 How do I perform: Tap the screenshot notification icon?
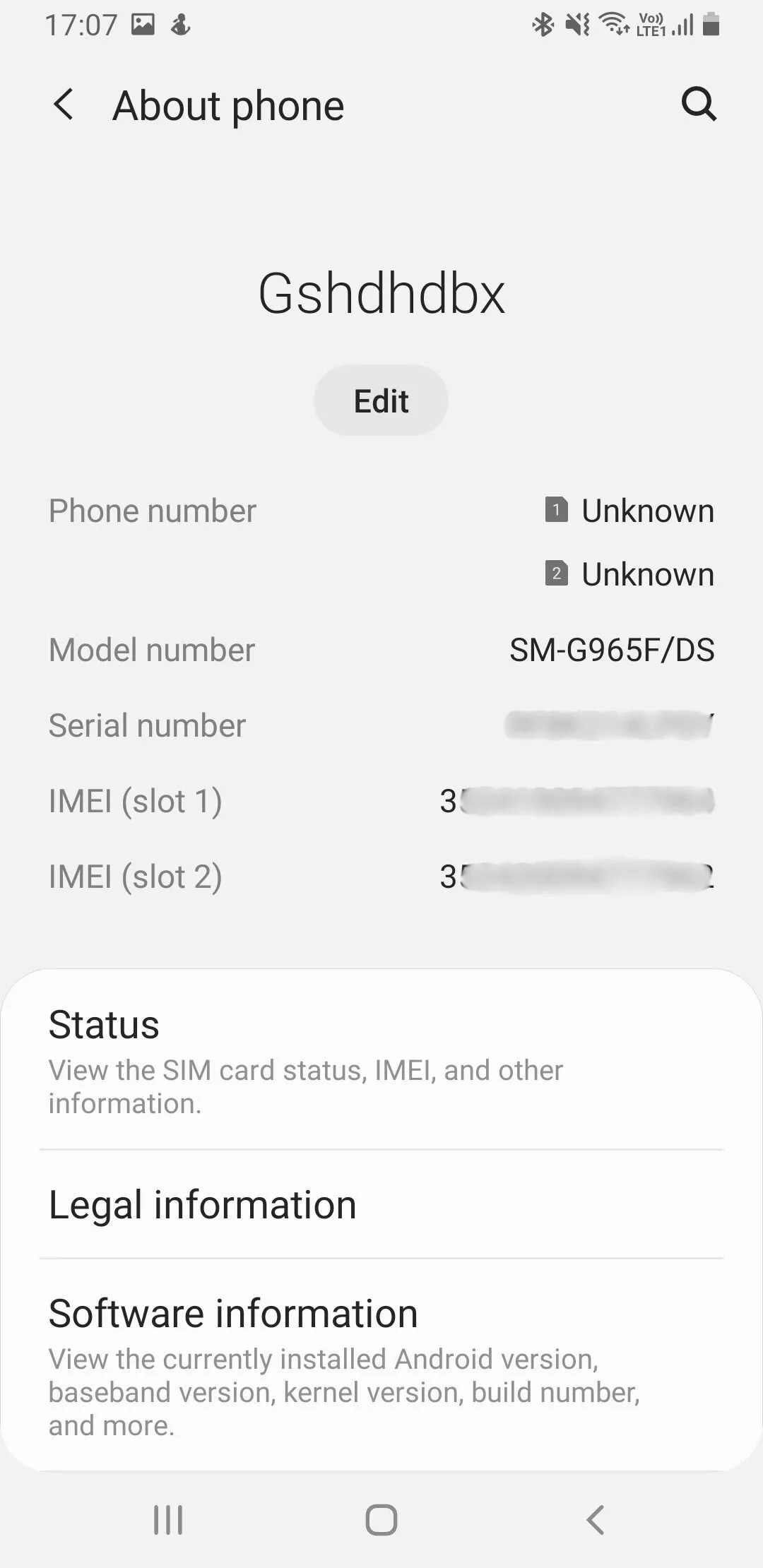tap(143, 23)
